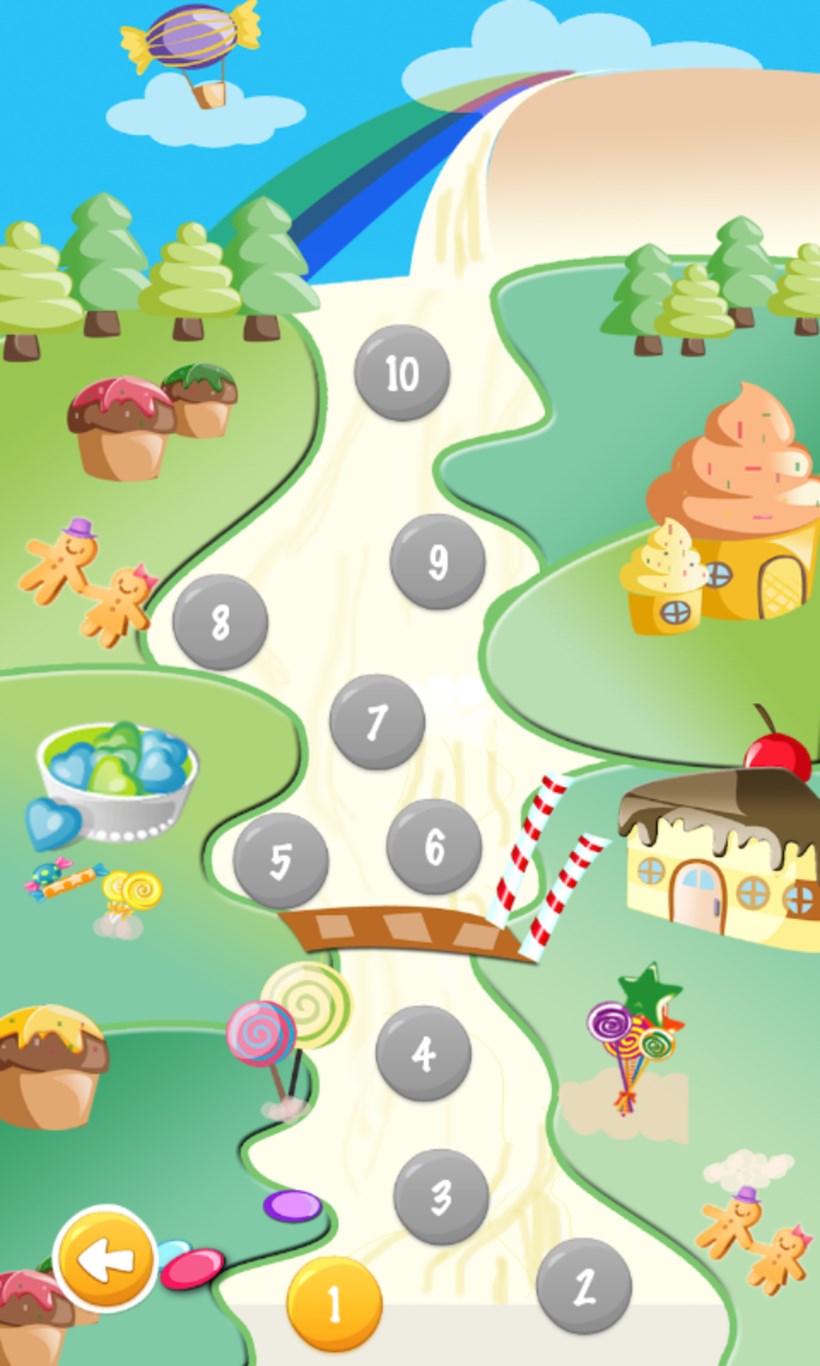This screenshot has width=820, height=1366.
Task: Tap the level 5 node
Action: [x=281, y=860]
